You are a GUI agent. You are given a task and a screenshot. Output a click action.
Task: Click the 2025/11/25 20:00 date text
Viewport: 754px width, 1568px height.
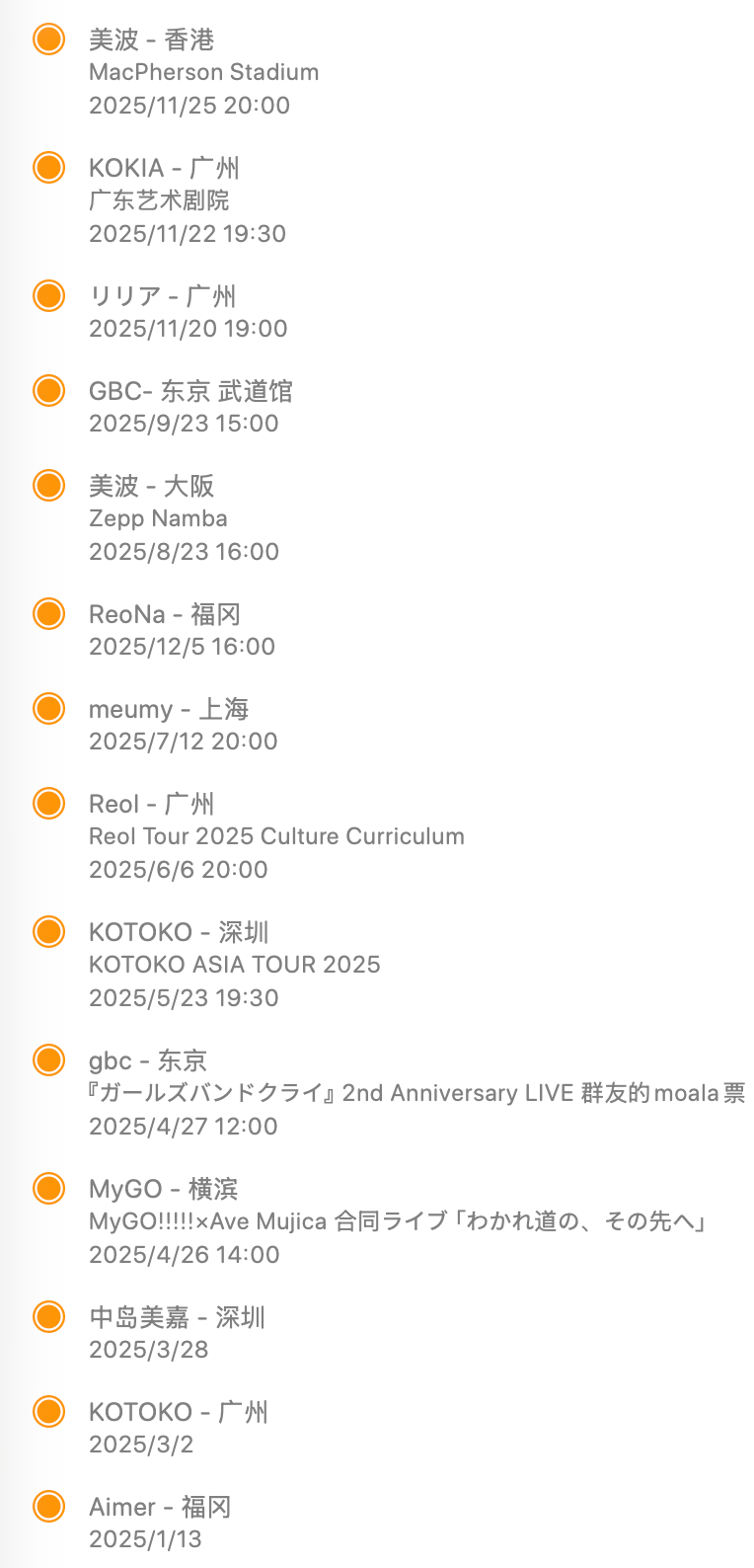189,105
